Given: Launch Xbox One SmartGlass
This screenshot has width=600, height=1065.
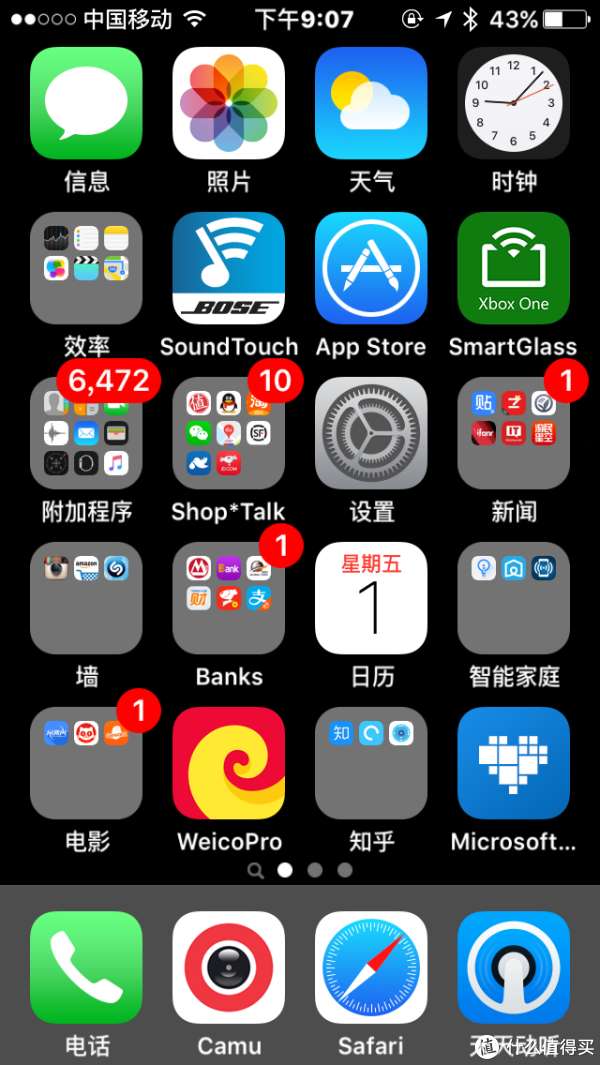Looking at the screenshot, I should tap(513, 268).
